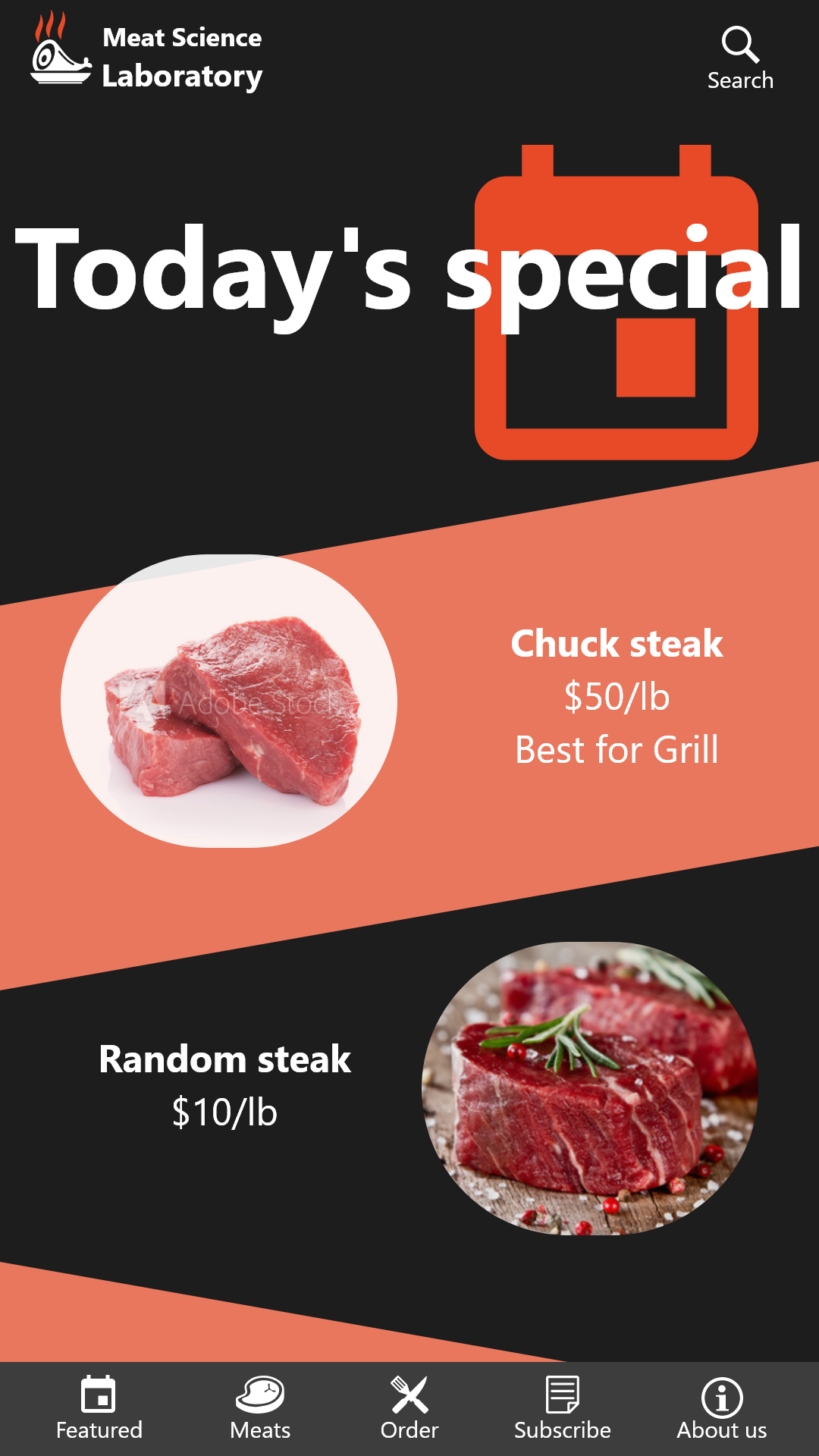Switch to the Meats tab

click(260, 1407)
